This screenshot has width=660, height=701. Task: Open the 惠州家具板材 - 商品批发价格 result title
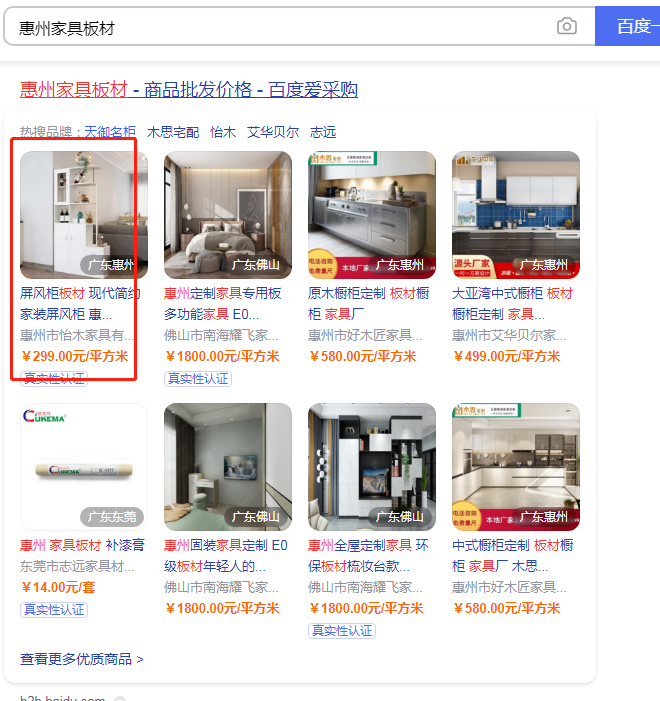[x=189, y=90]
